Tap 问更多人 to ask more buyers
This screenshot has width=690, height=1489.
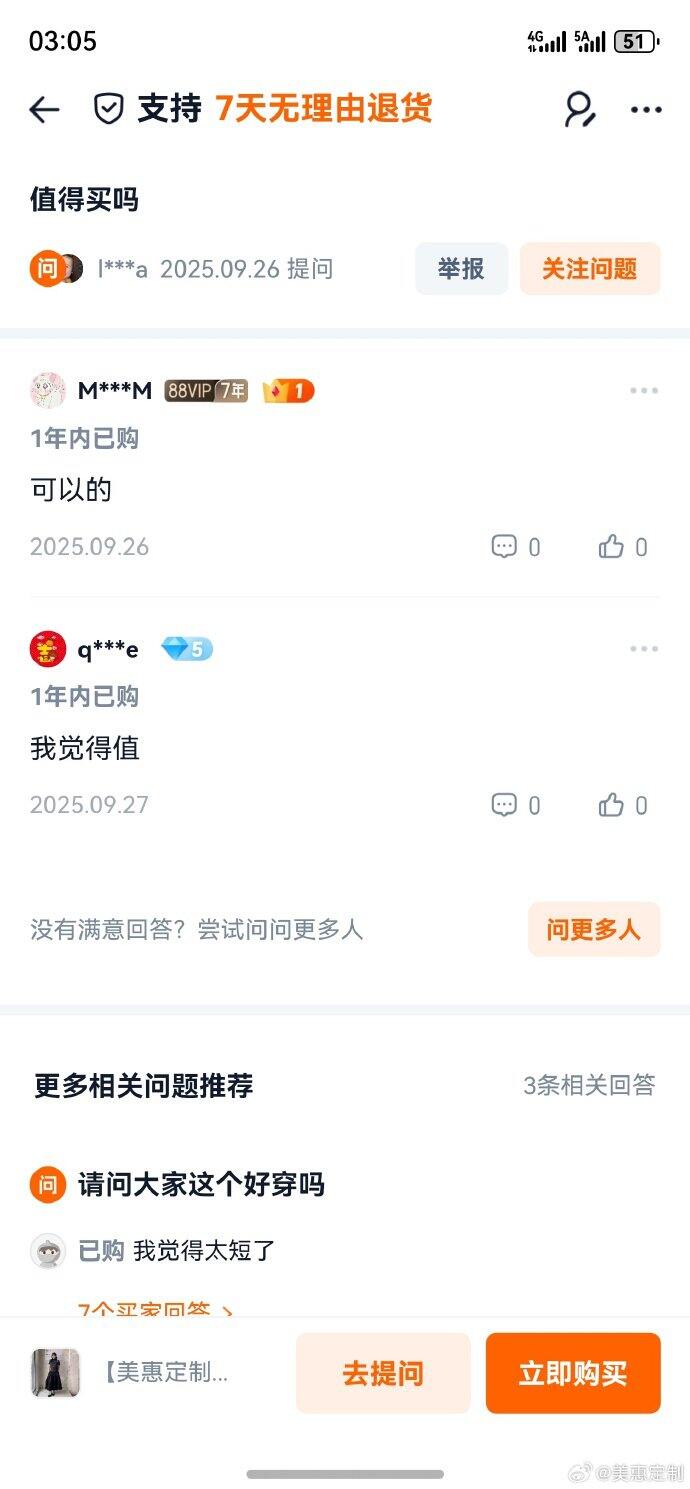pos(593,929)
